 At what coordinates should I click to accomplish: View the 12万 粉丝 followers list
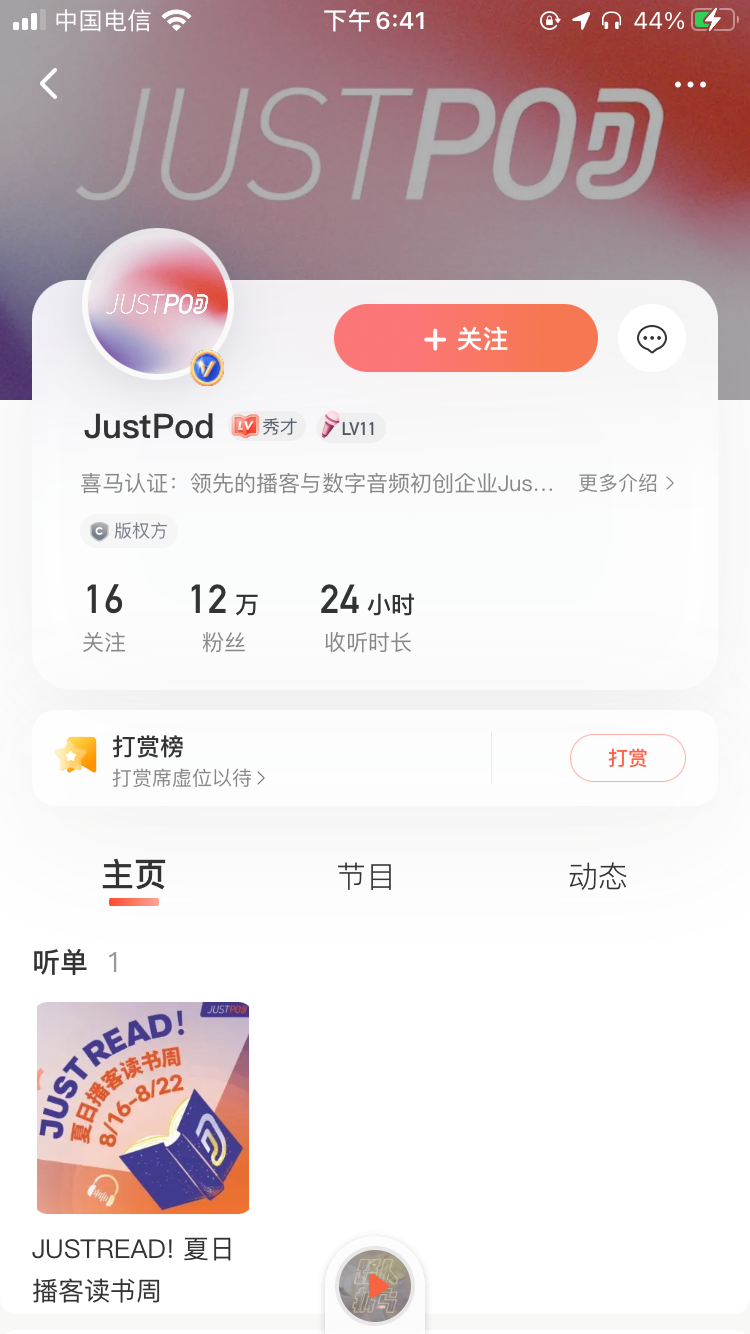[x=223, y=616]
